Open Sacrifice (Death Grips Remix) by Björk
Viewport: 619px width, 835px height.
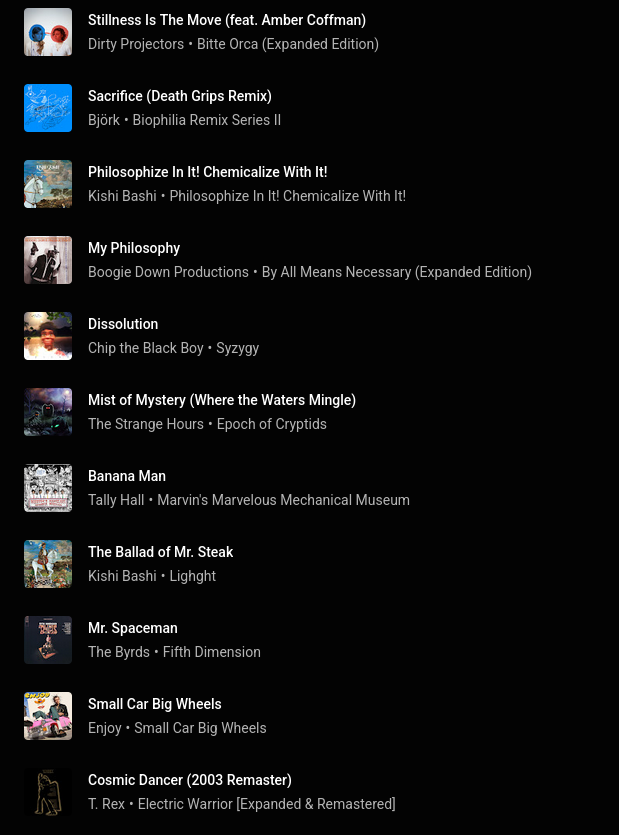pos(180,97)
